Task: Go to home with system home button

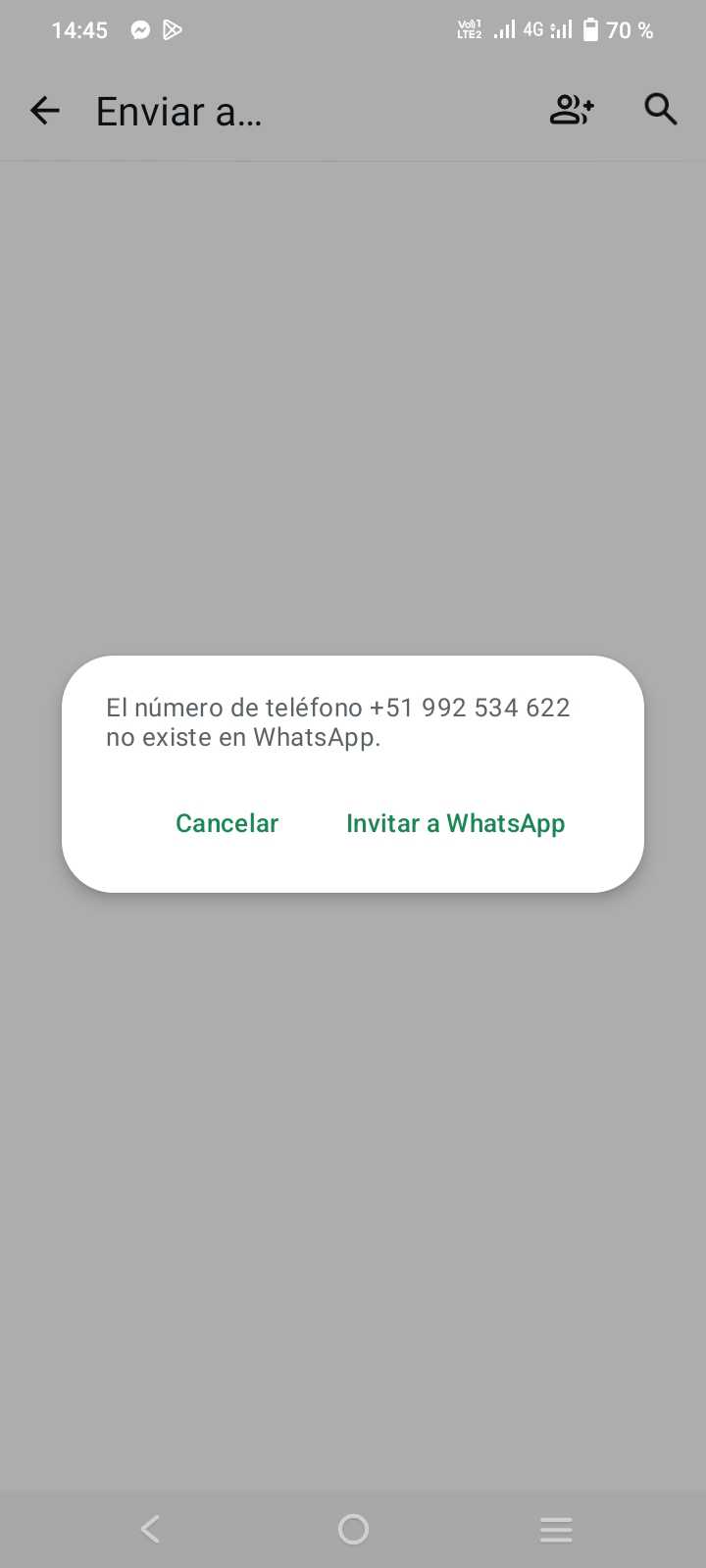Action: (353, 1529)
